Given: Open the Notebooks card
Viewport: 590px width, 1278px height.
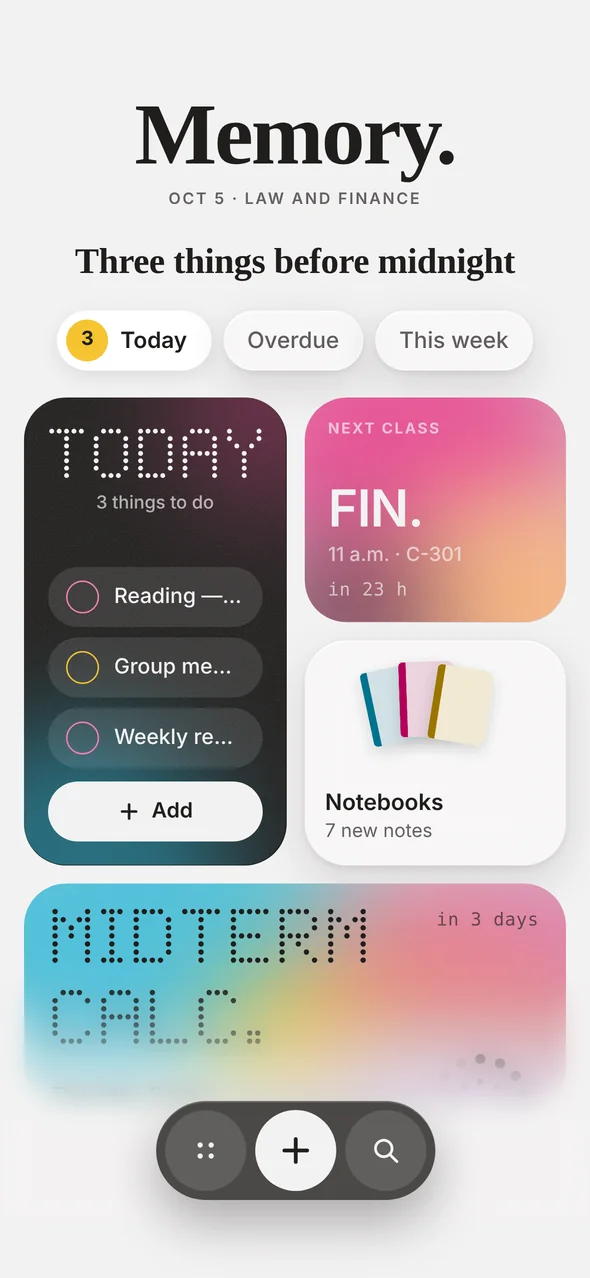Looking at the screenshot, I should pyautogui.click(x=435, y=753).
